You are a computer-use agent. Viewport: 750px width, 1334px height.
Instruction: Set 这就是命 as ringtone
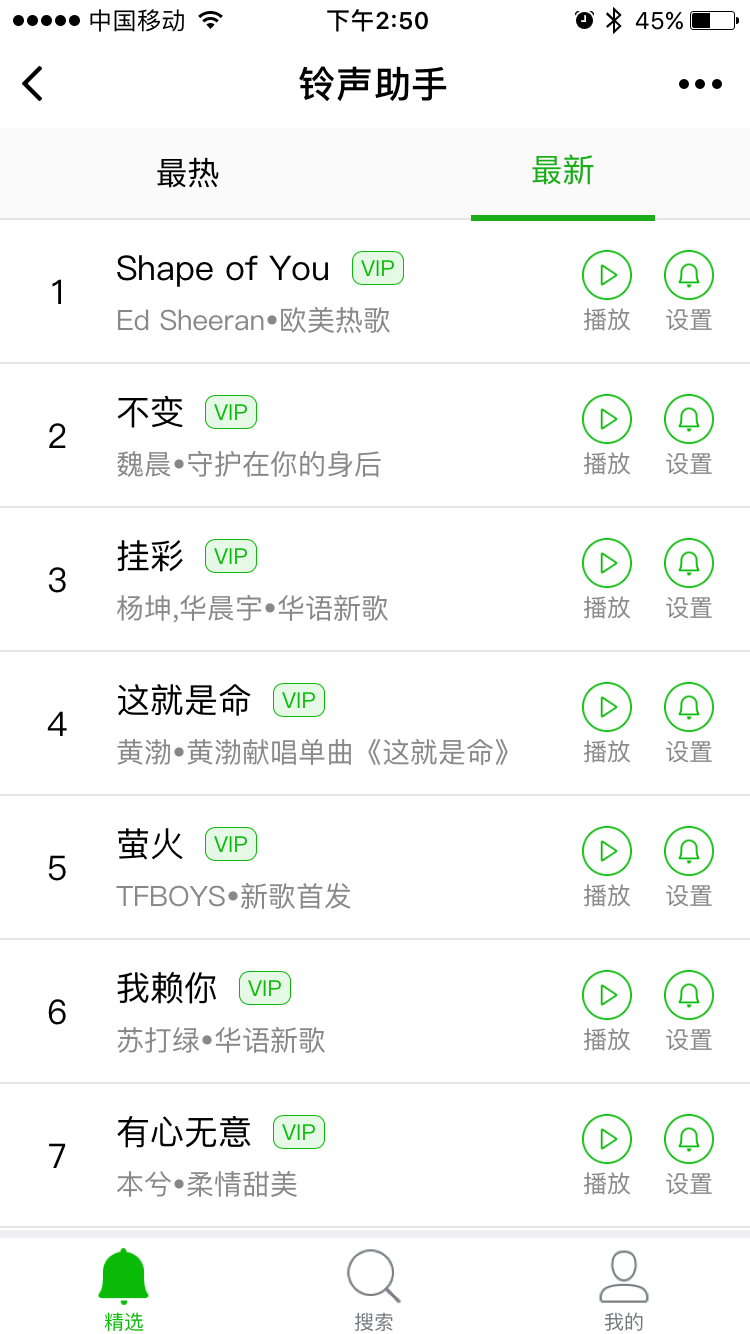(x=688, y=707)
